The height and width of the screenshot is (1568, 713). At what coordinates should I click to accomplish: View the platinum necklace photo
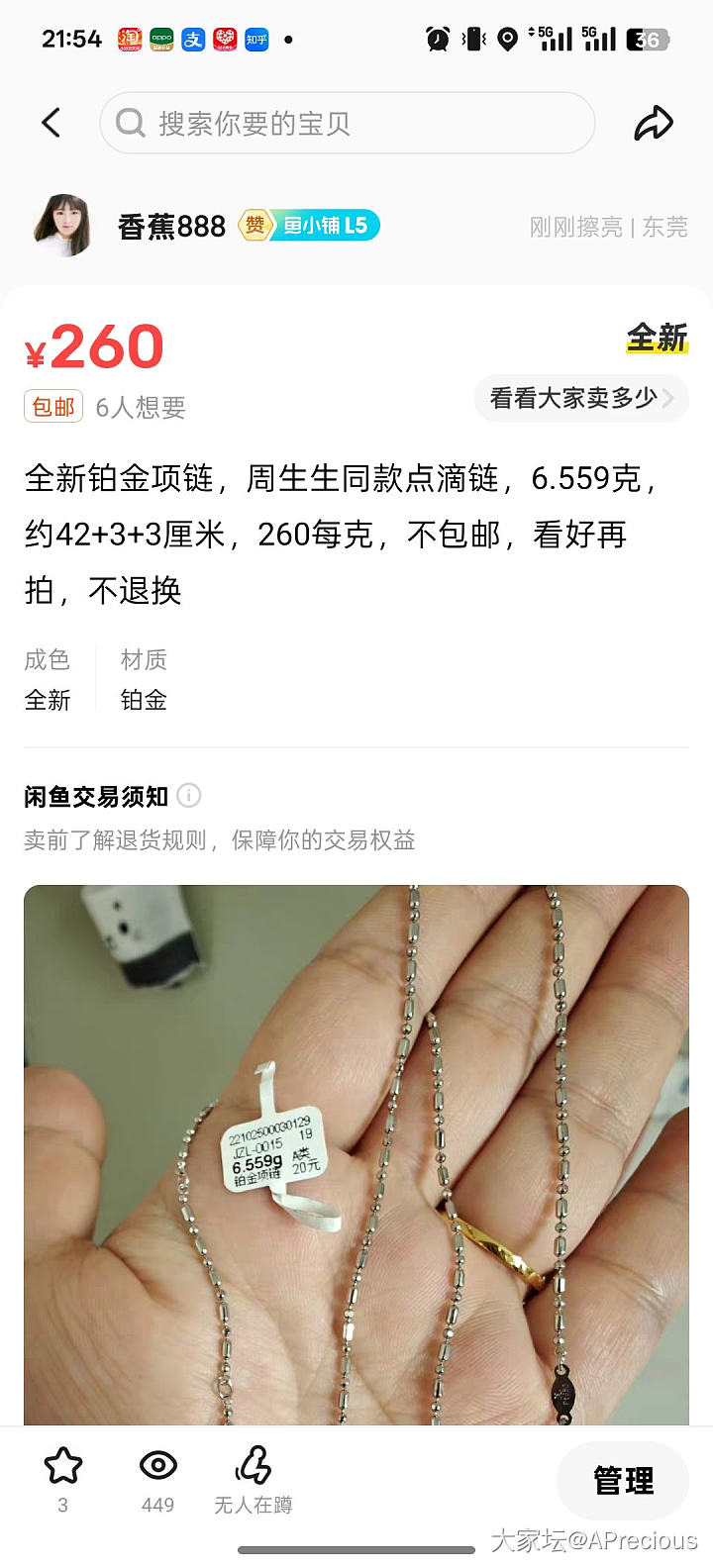point(356,1153)
